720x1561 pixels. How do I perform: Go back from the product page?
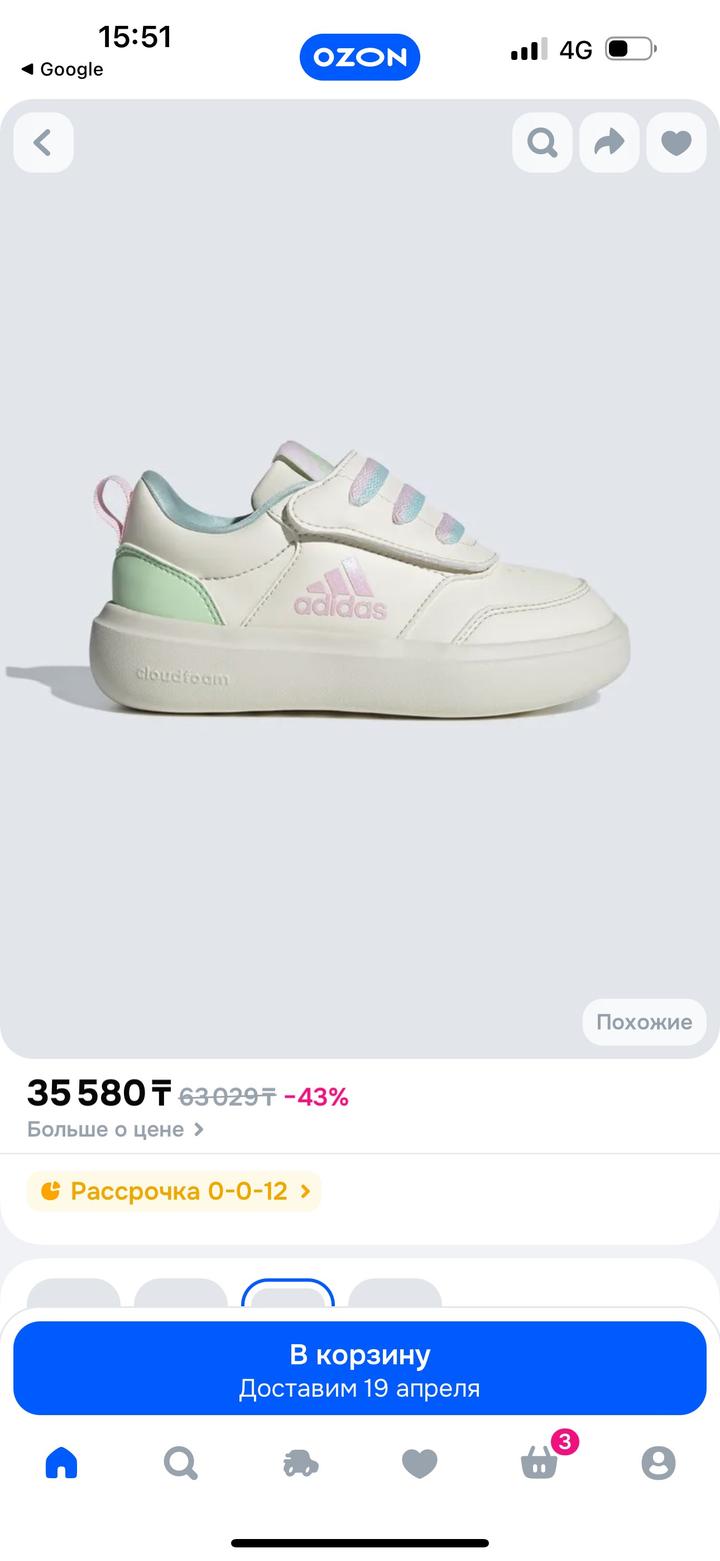43,143
